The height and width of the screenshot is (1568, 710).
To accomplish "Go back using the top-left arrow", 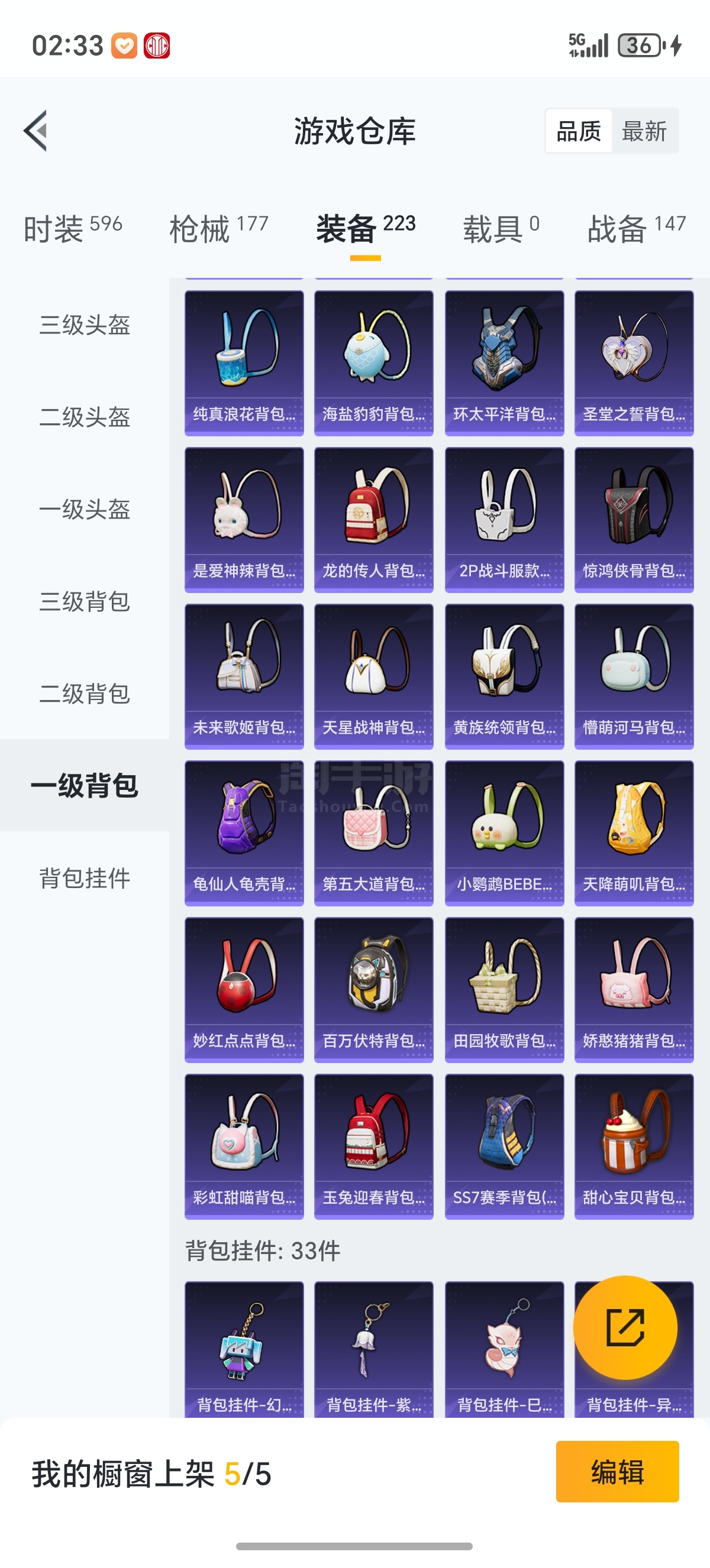I will (35, 131).
